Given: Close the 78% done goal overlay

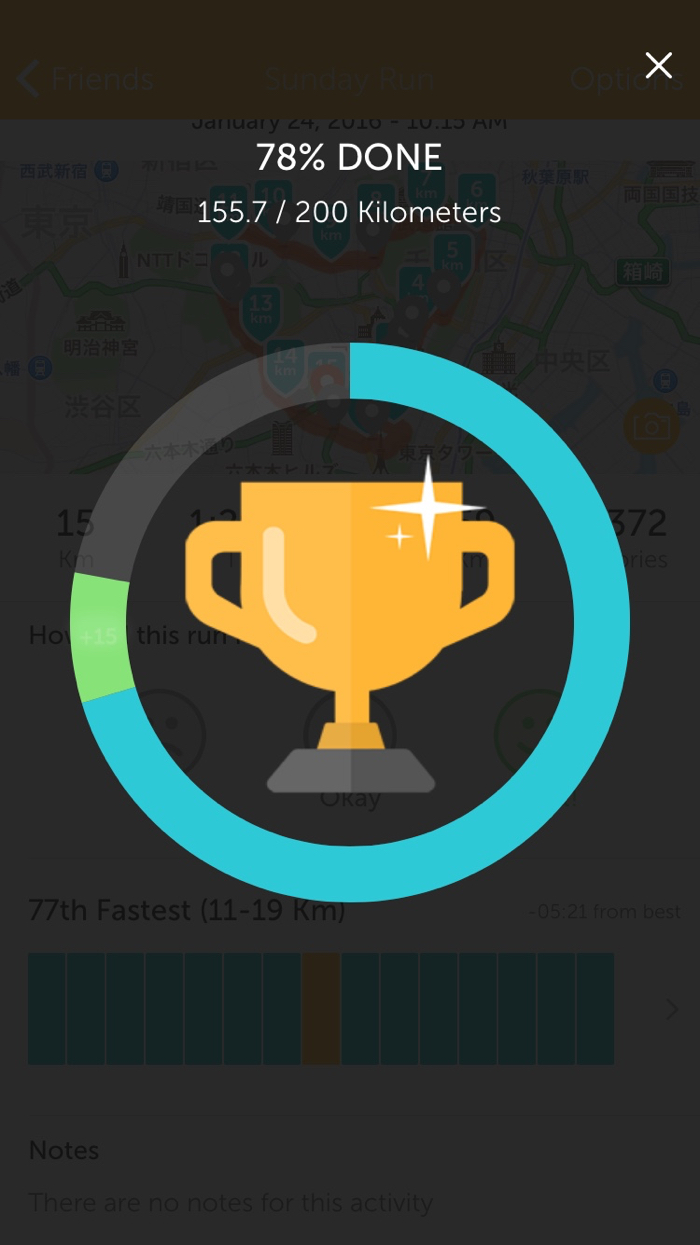Looking at the screenshot, I should (658, 66).
